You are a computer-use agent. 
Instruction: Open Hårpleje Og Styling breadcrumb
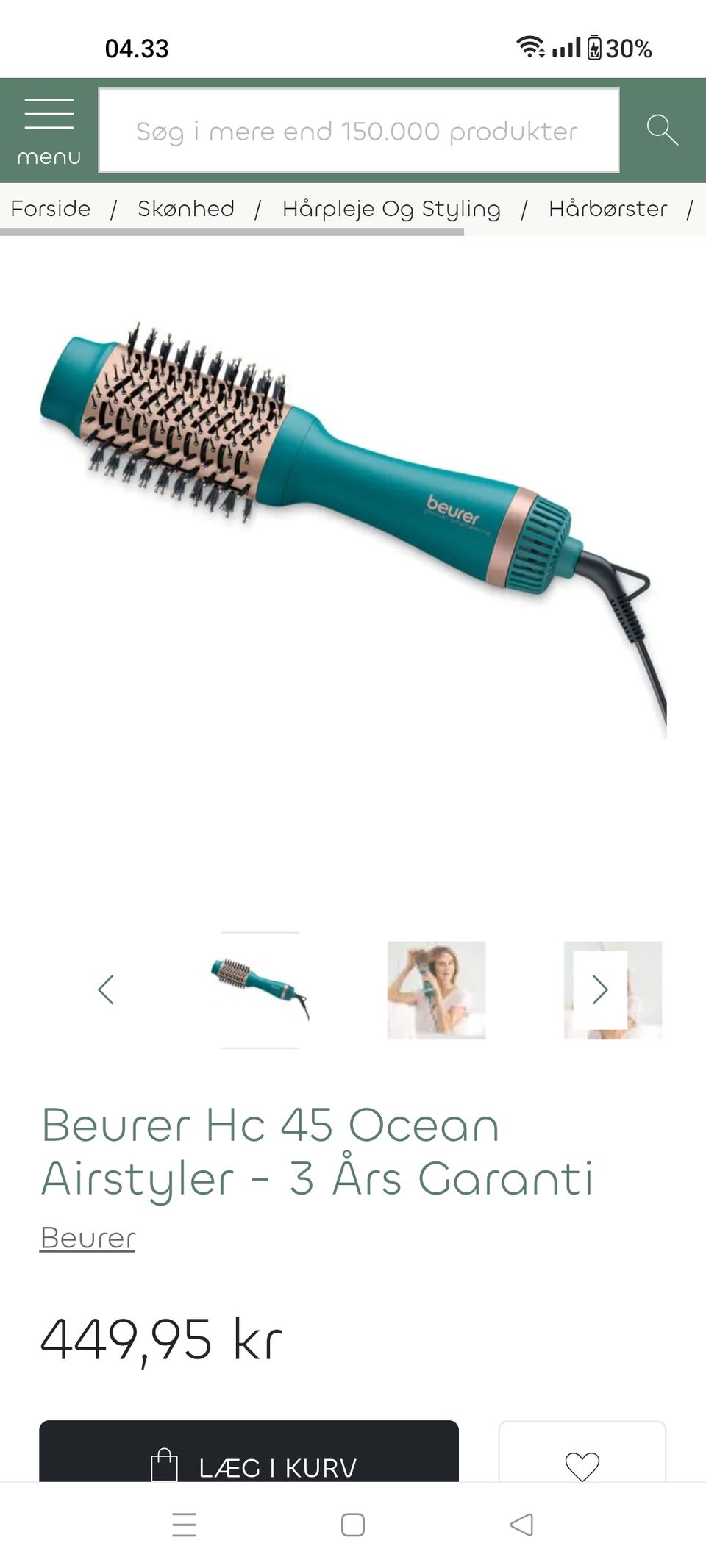pos(391,209)
